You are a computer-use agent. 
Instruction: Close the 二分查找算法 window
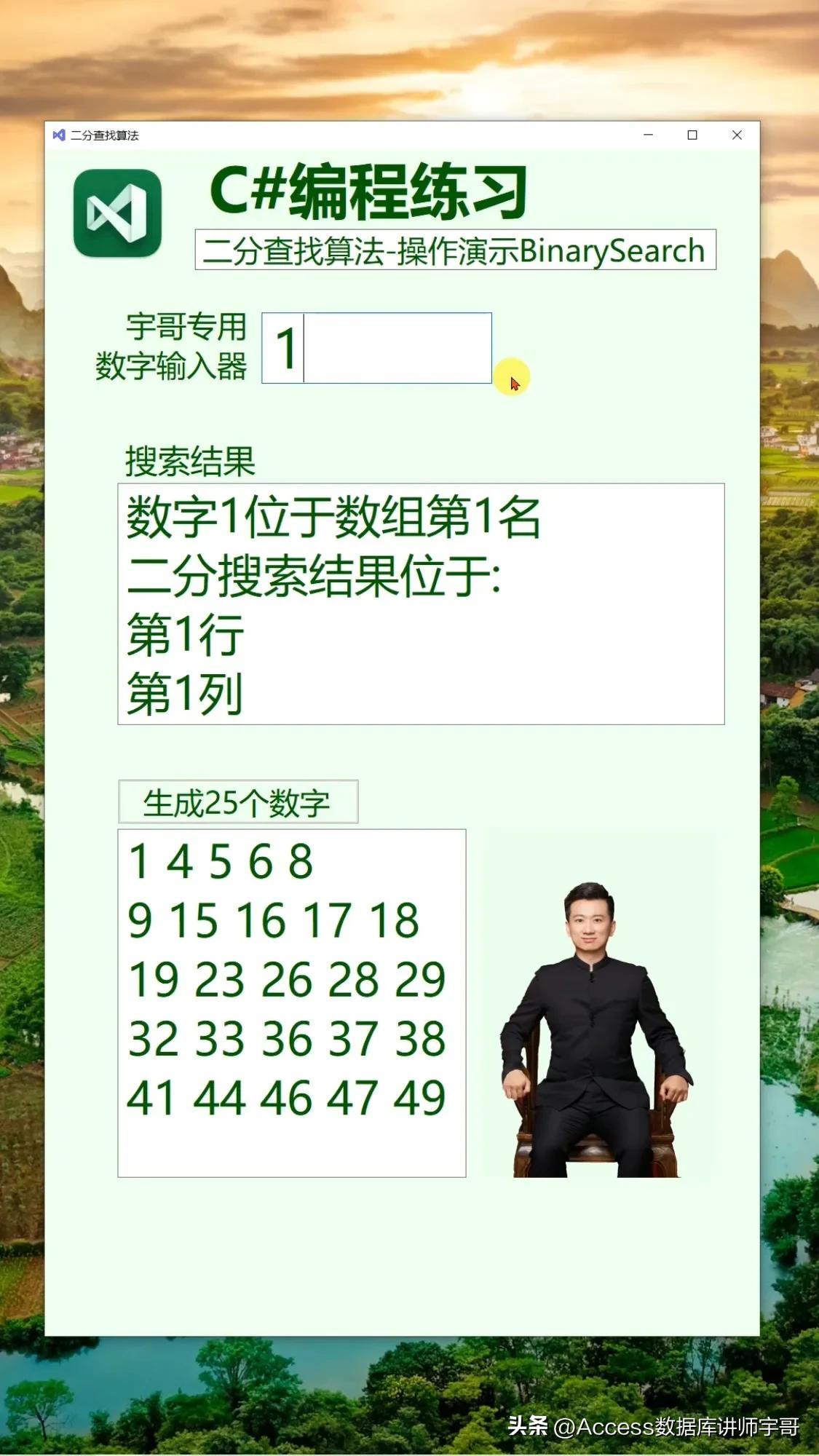pyautogui.click(x=737, y=135)
